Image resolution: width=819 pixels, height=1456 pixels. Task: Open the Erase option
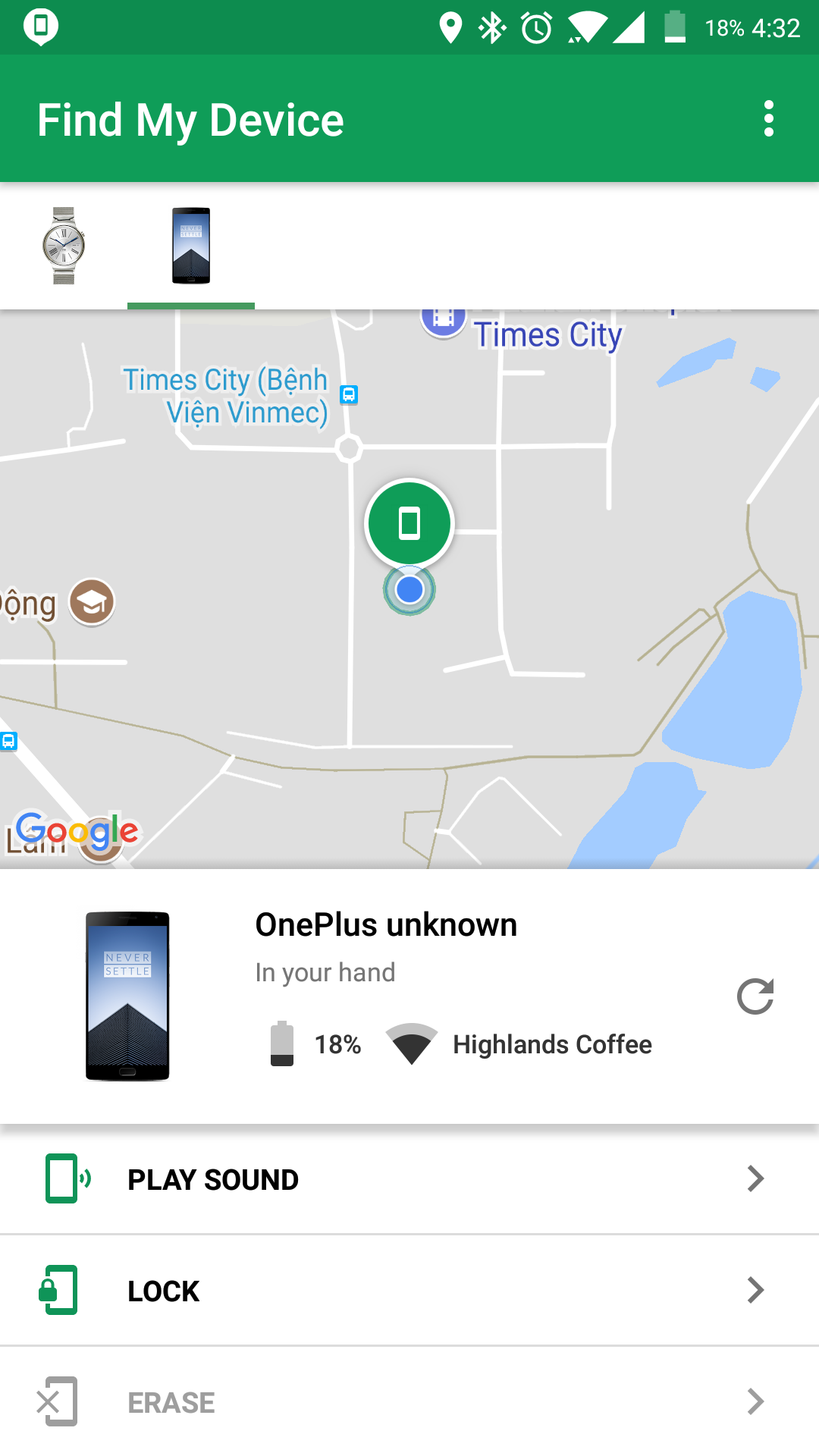(x=409, y=1402)
